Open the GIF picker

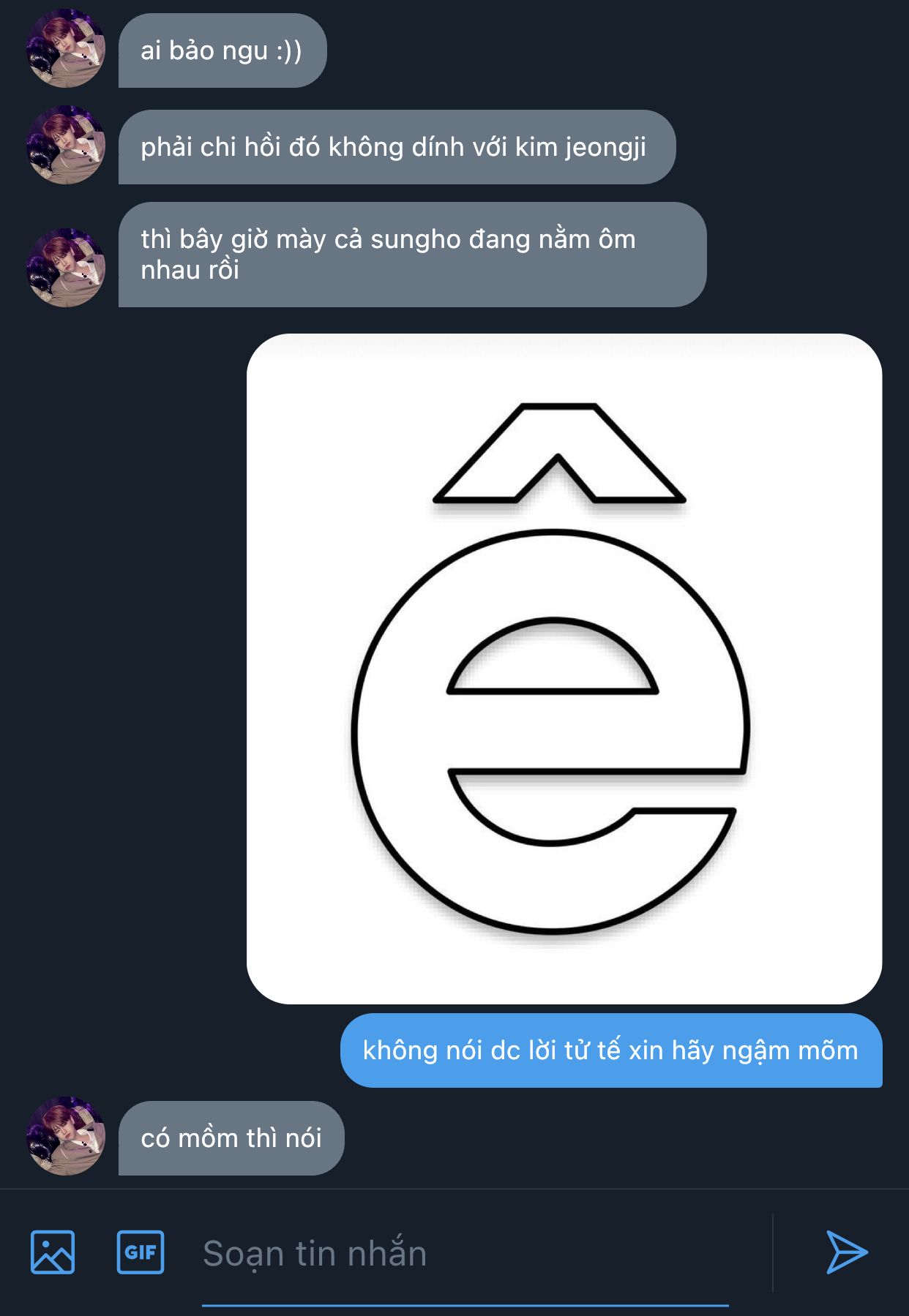tap(141, 1252)
